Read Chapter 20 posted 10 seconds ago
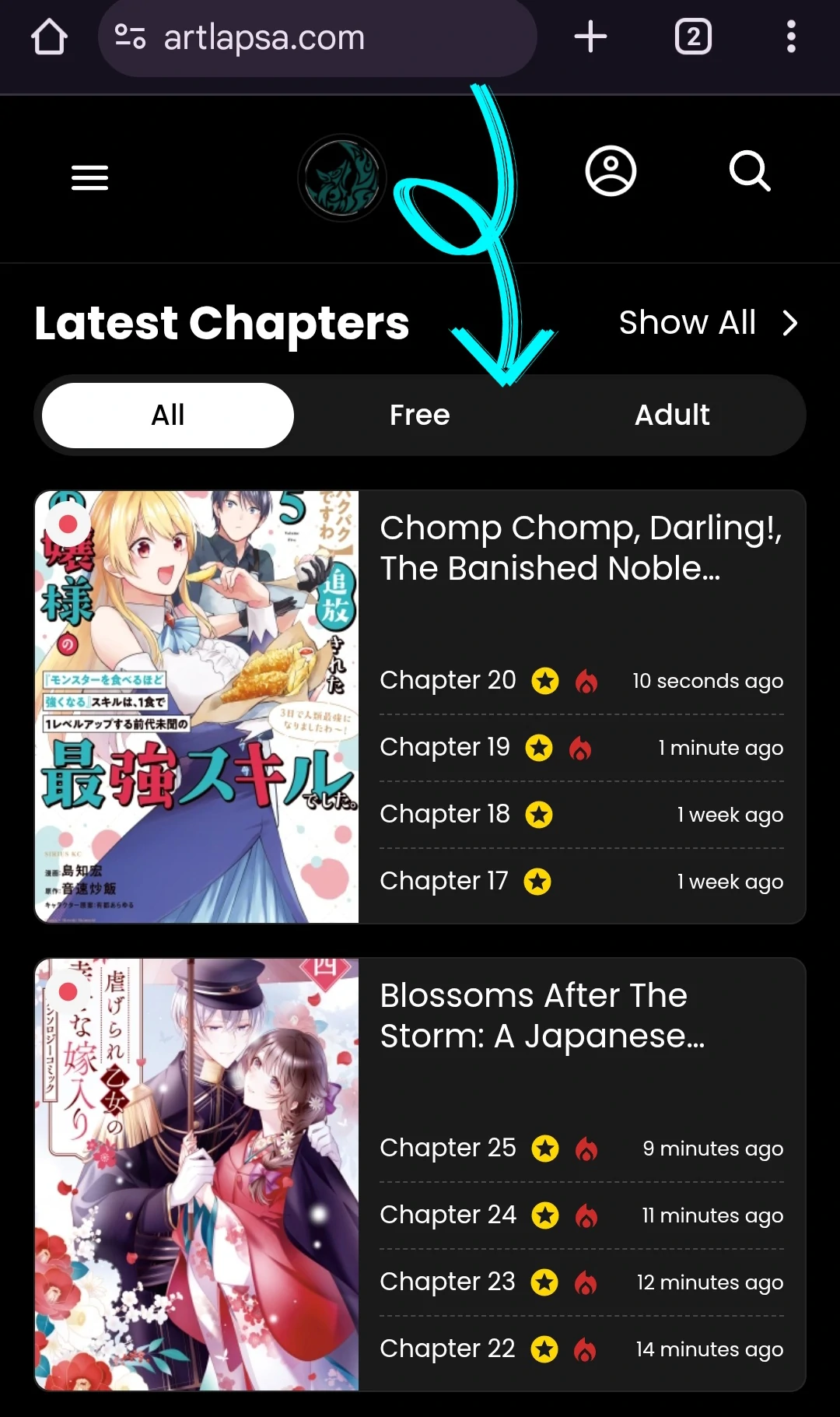 click(448, 681)
